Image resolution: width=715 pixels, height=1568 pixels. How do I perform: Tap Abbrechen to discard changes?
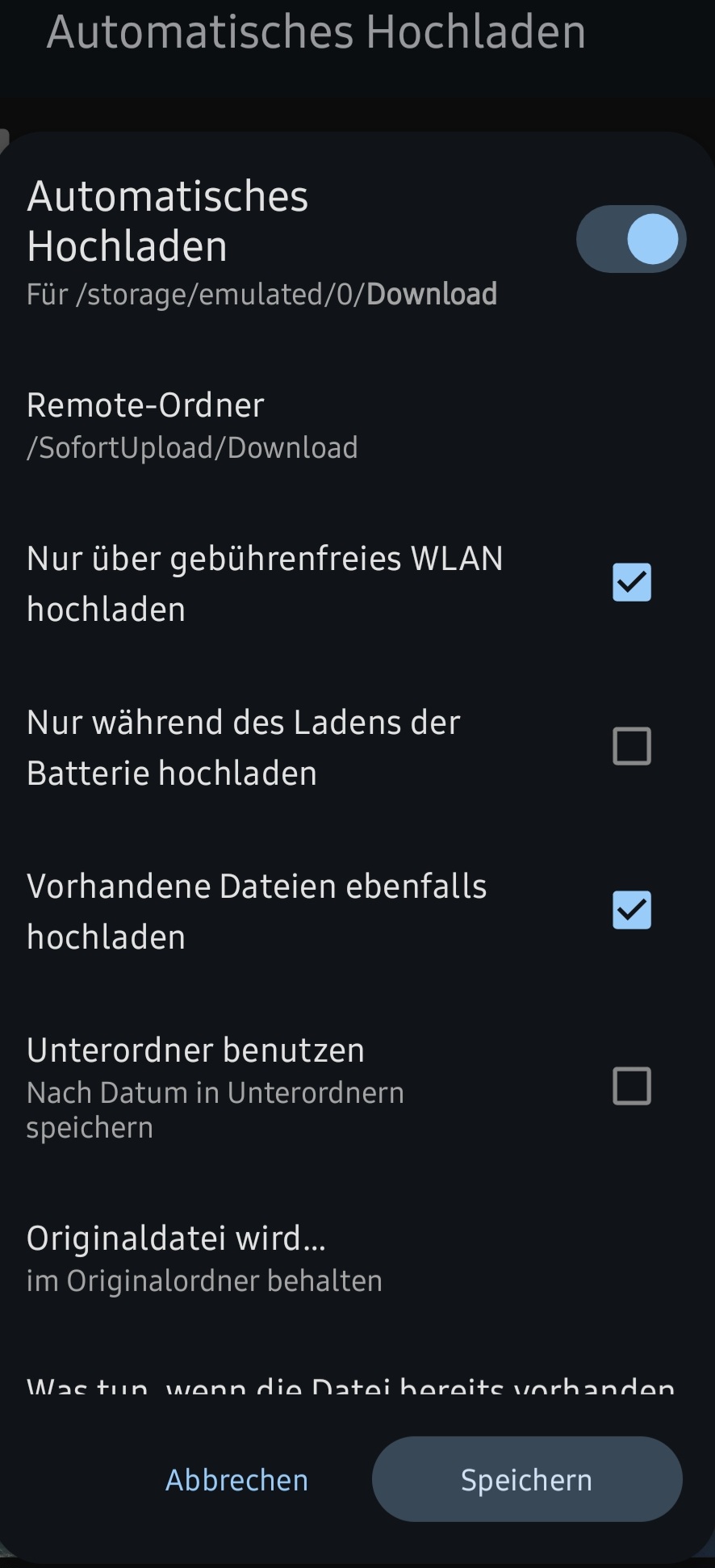[236, 1480]
